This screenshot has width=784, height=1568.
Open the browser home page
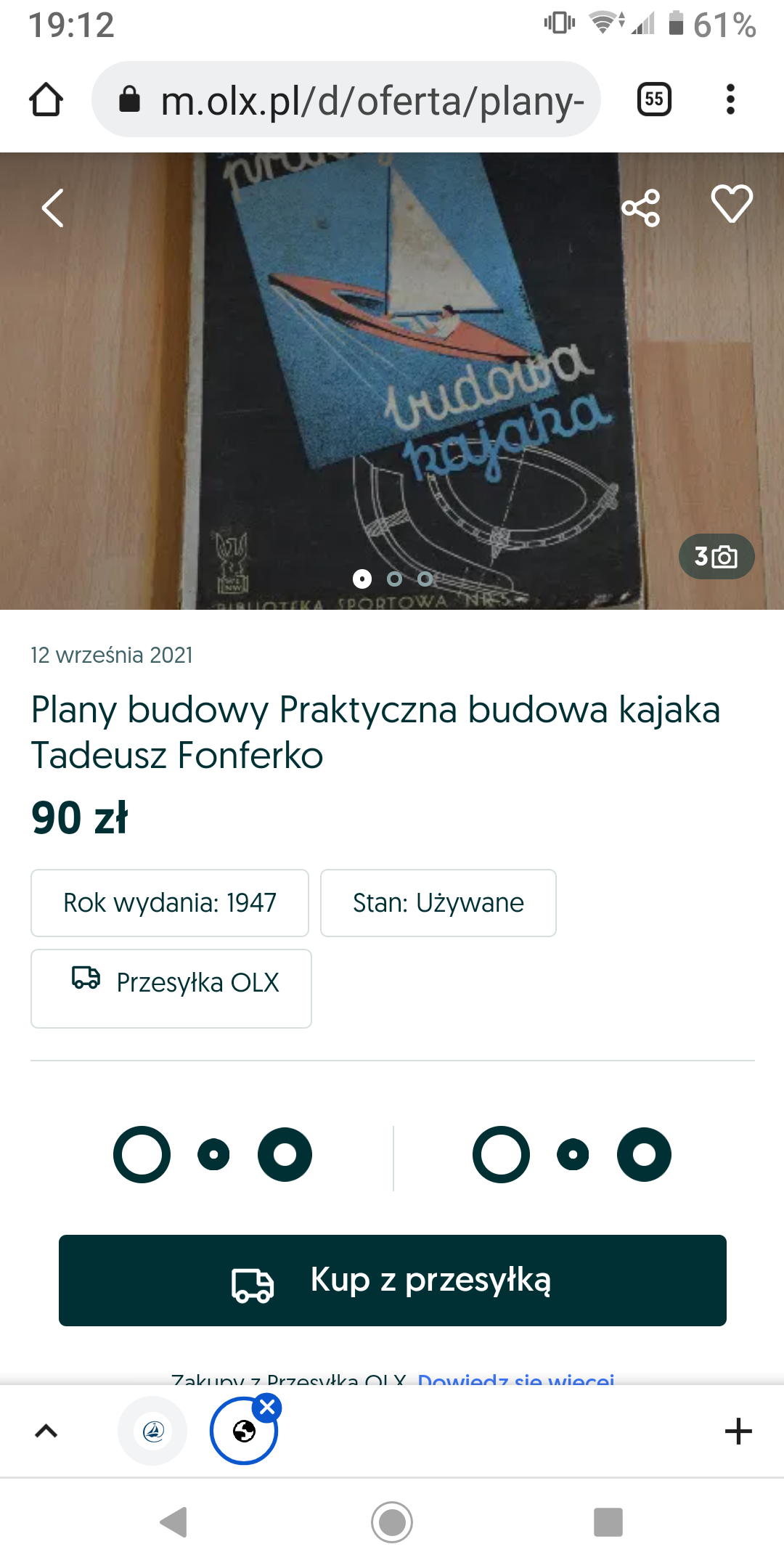(x=46, y=99)
